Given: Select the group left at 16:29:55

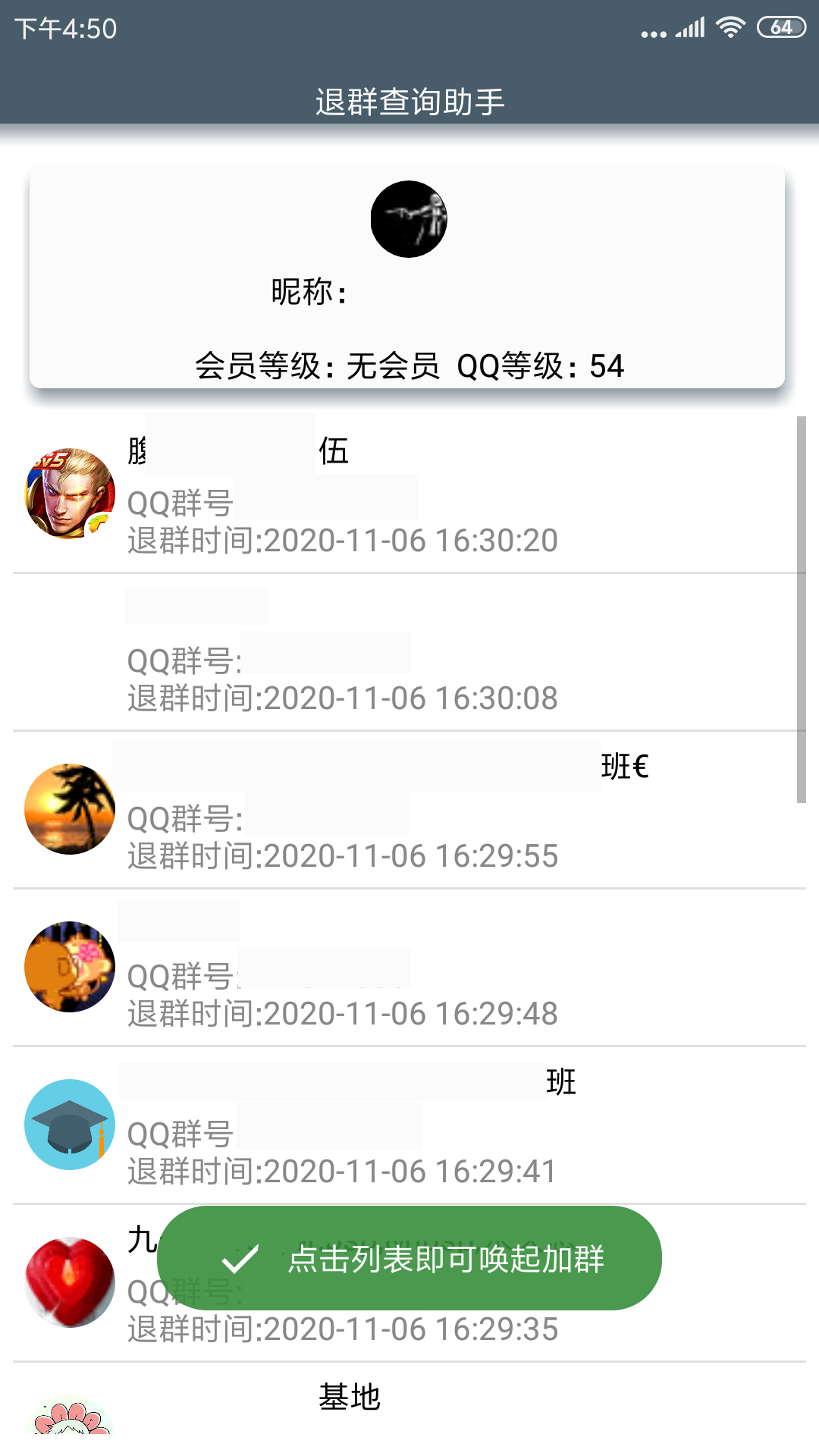Looking at the screenshot, I should point(409,811).
